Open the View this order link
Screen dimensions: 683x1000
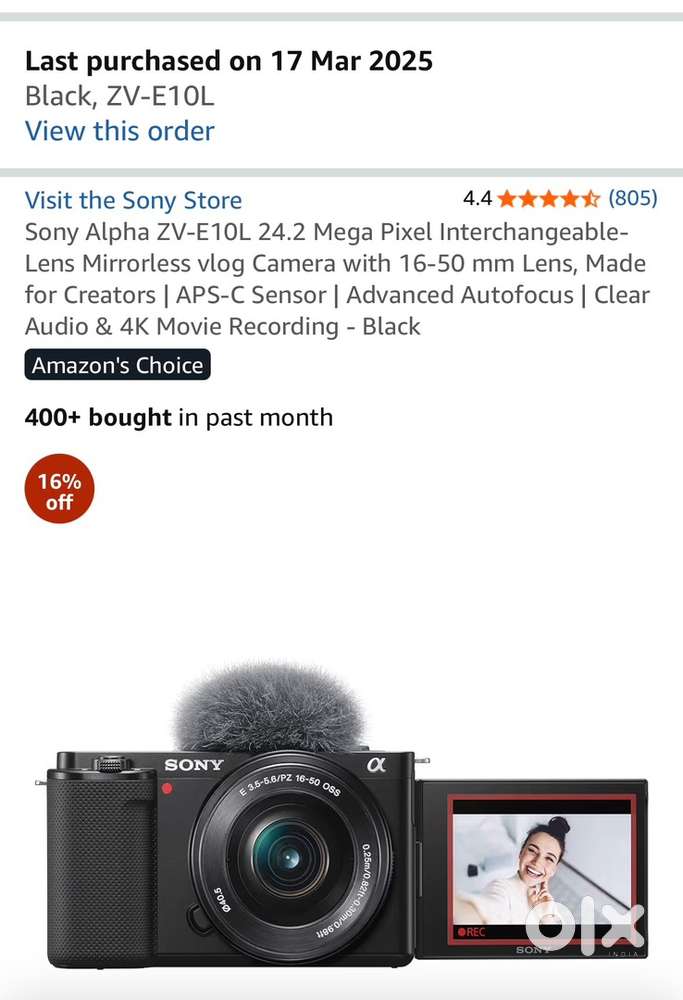point(119,131)
